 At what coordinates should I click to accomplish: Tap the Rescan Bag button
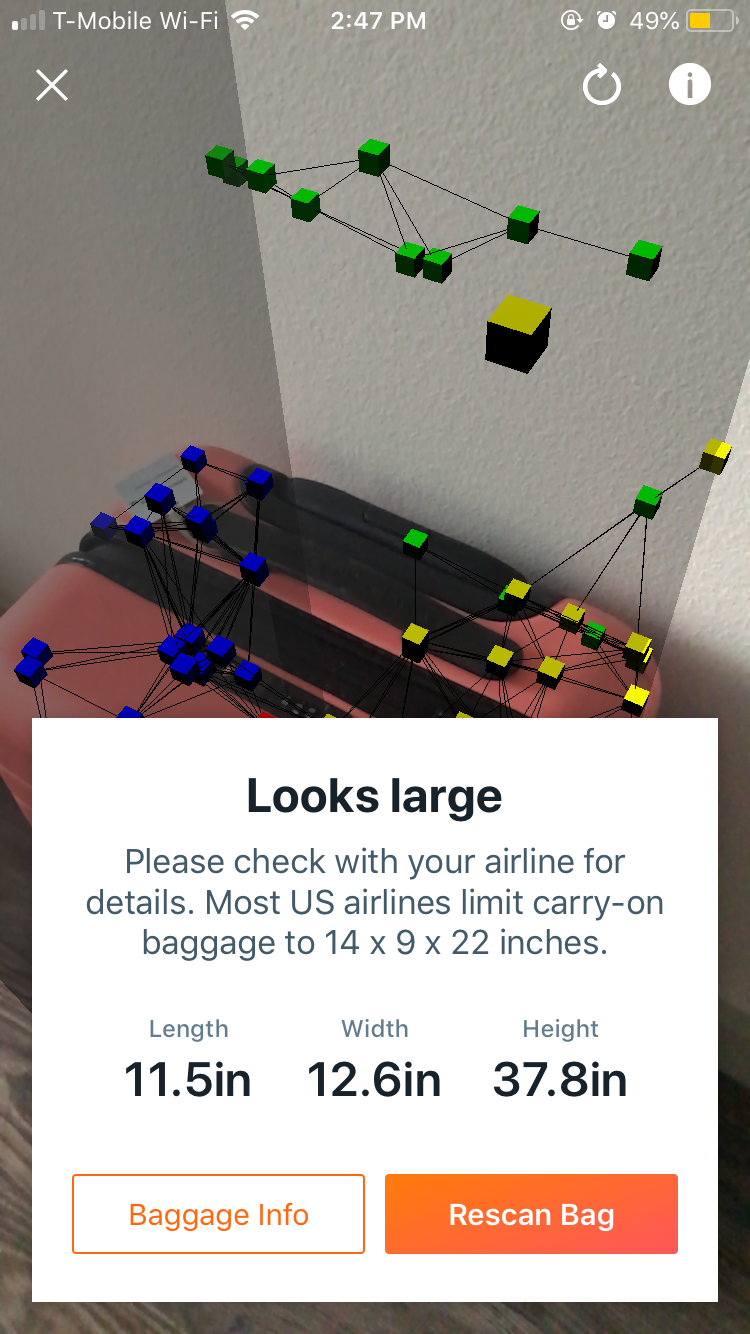pyautogui.click(x=531, y=1214)
